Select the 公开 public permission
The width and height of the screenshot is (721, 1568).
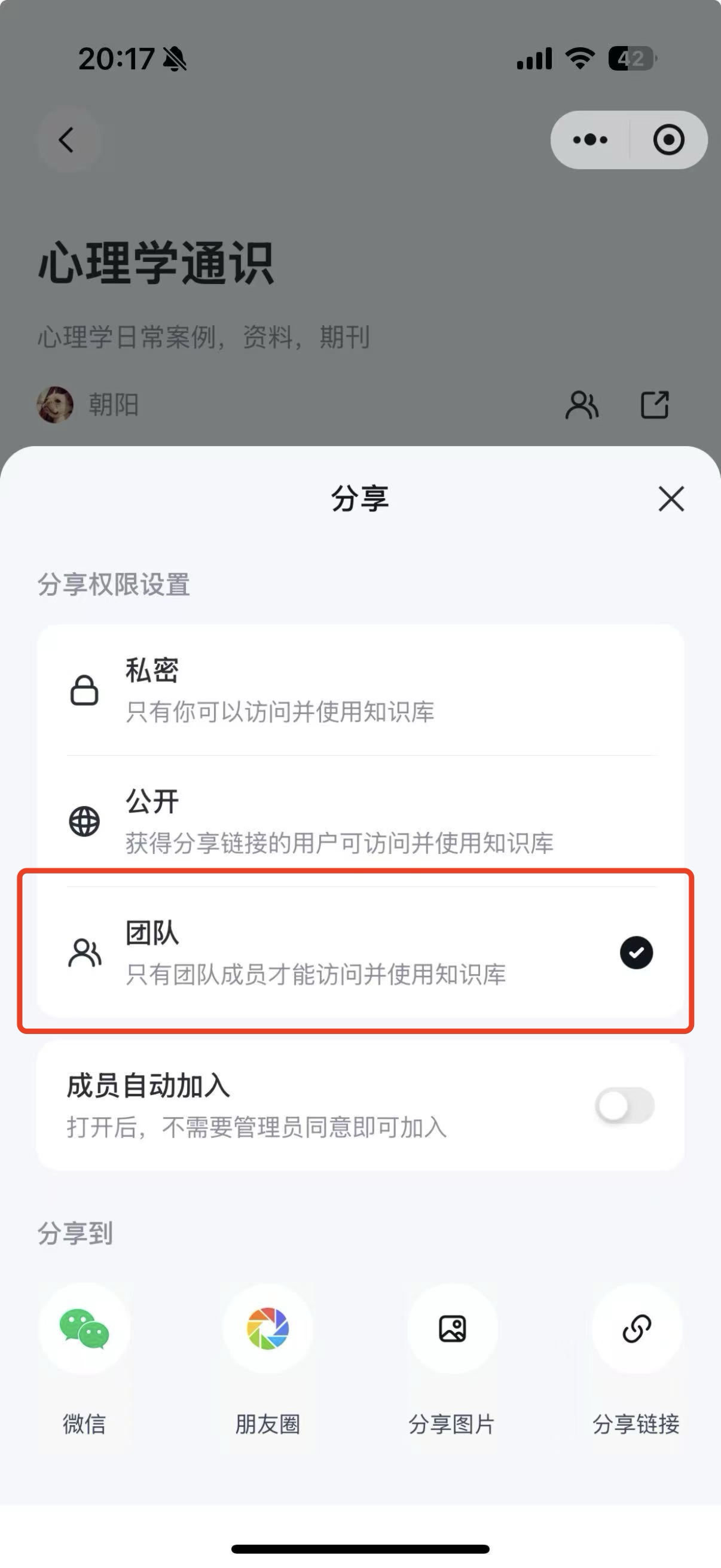360,821
